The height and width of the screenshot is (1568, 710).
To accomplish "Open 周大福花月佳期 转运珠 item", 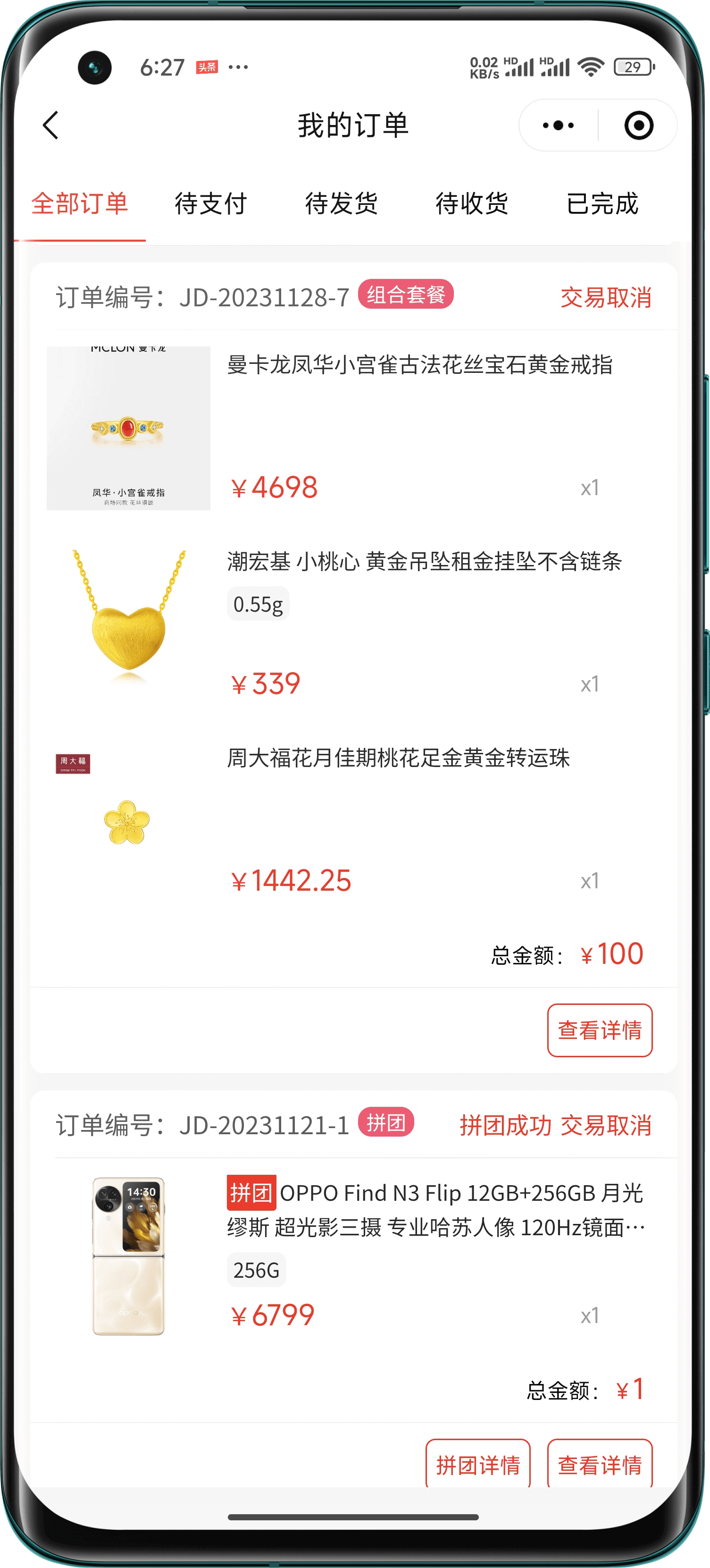I will [x=398, y=759].
